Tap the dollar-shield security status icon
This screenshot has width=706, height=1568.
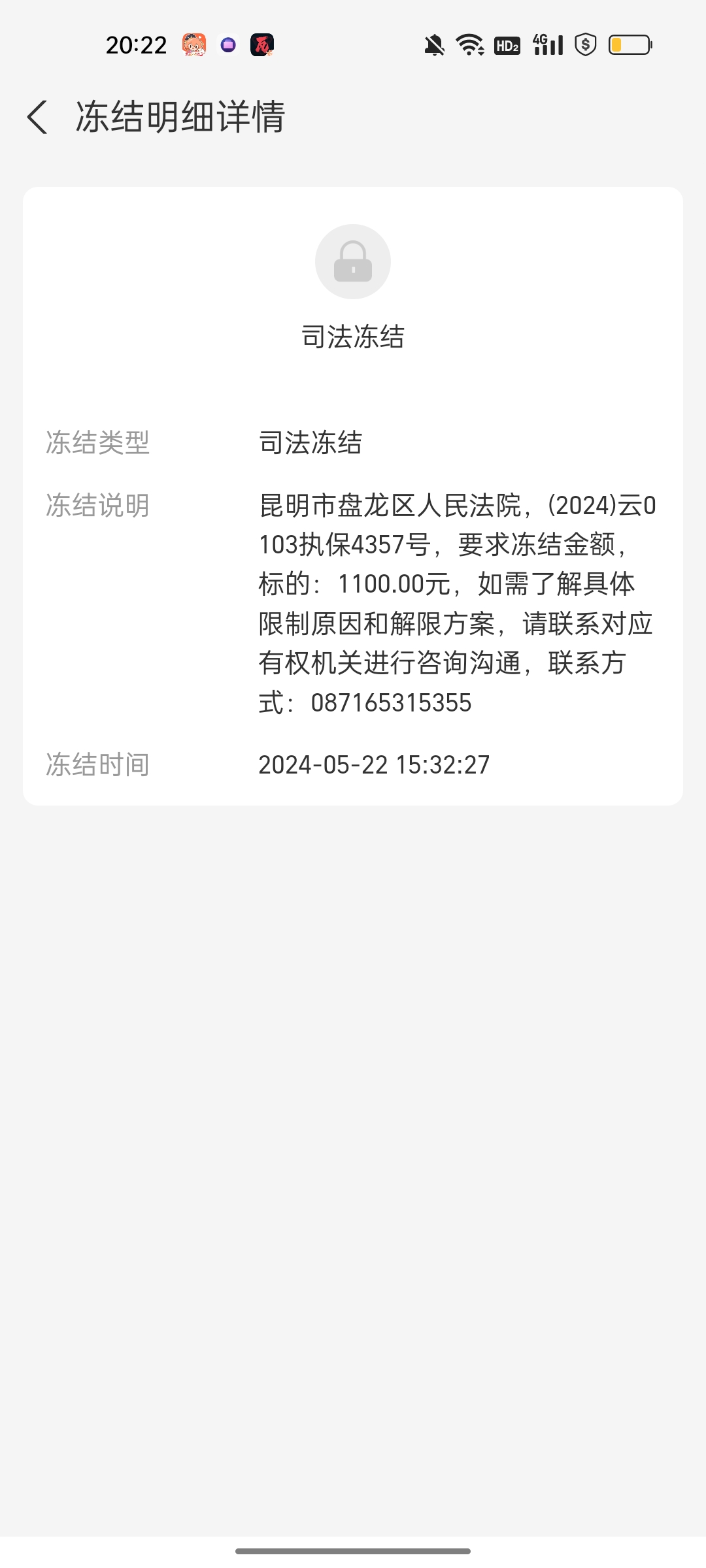(585, 45)
